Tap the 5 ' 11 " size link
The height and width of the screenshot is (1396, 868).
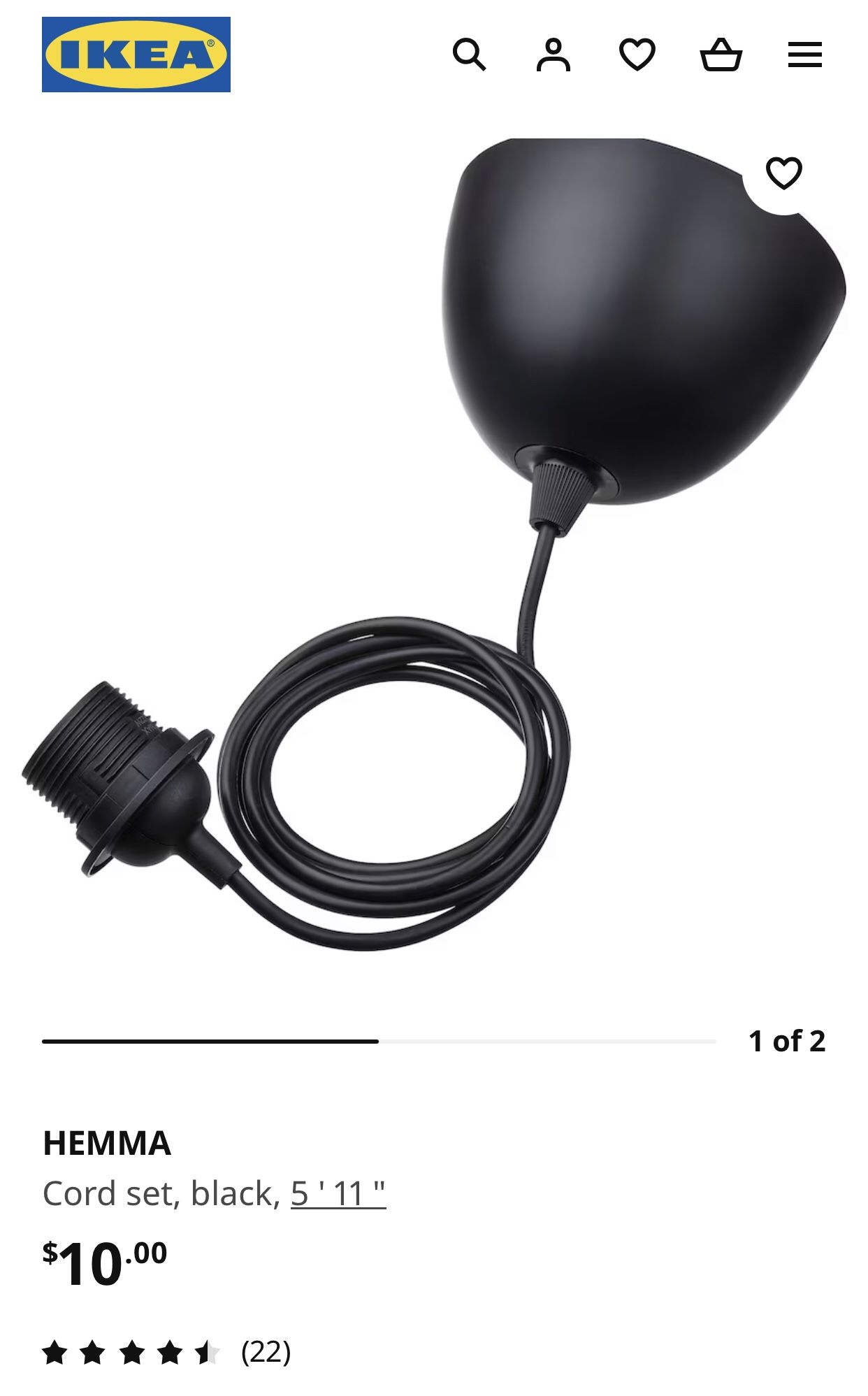click(x=338, y=1193)
